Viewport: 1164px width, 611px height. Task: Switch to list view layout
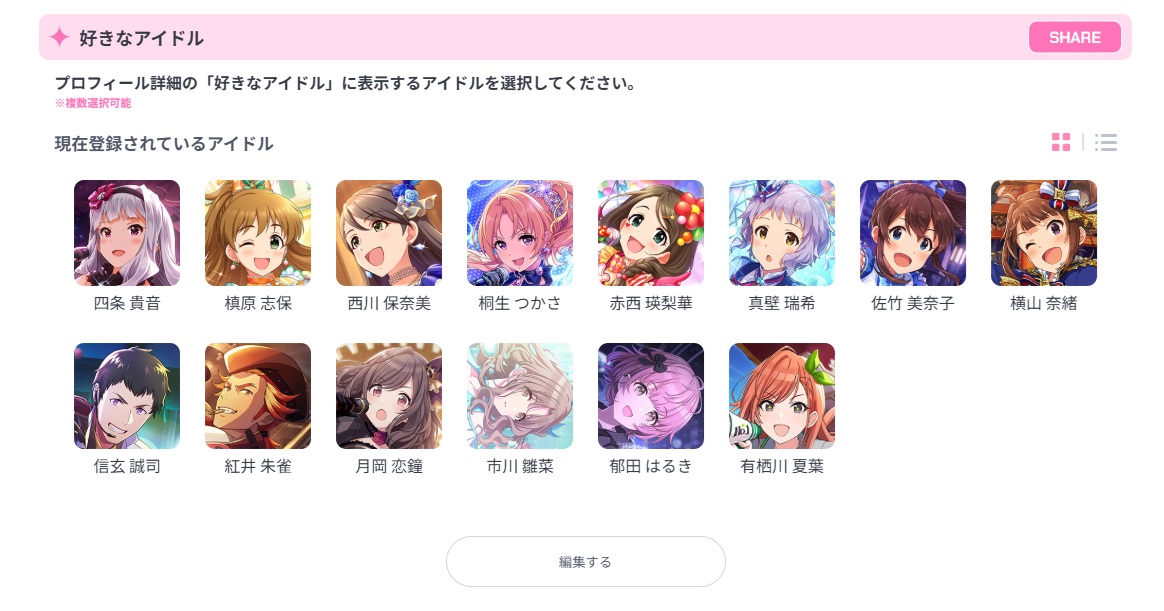1105,142
